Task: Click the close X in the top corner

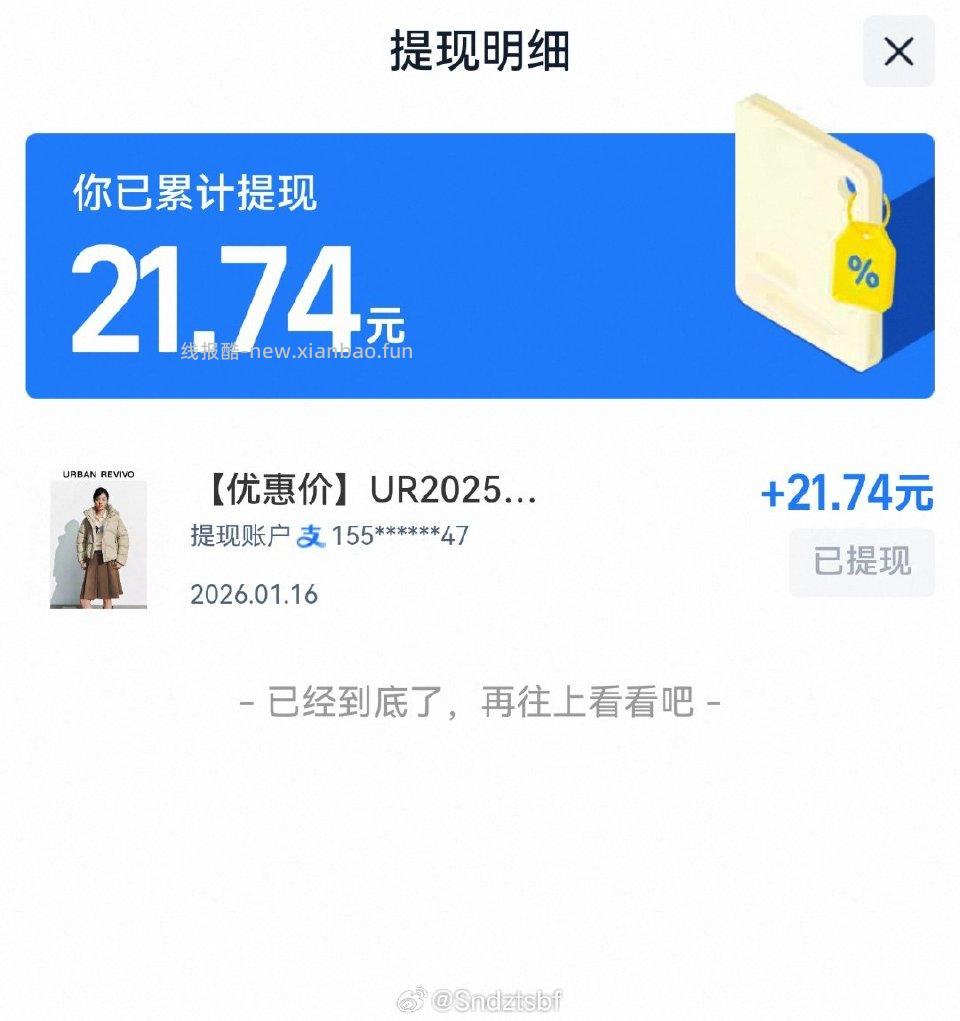Action: (x=899, y=51)
